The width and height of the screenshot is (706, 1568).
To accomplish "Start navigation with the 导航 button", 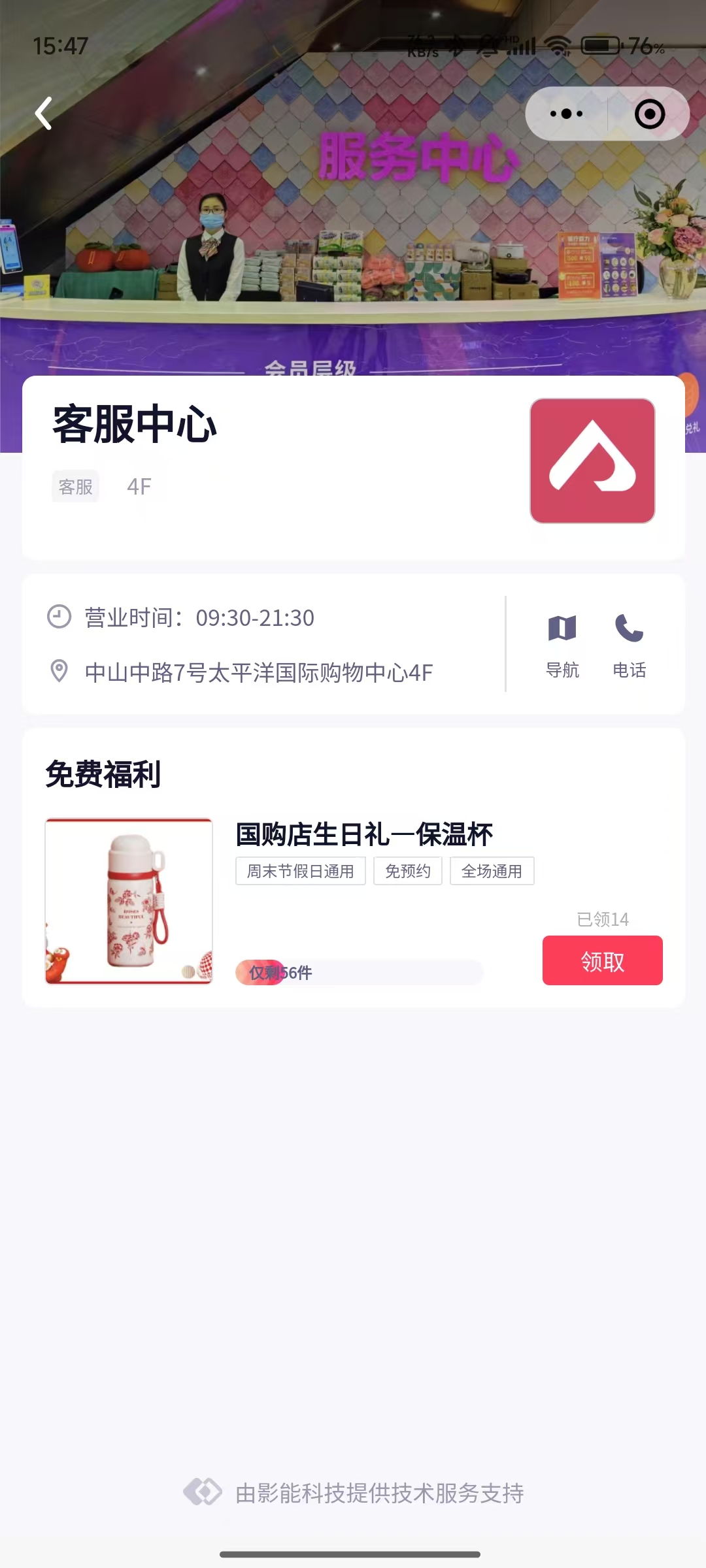I will (x=562, y=644).
